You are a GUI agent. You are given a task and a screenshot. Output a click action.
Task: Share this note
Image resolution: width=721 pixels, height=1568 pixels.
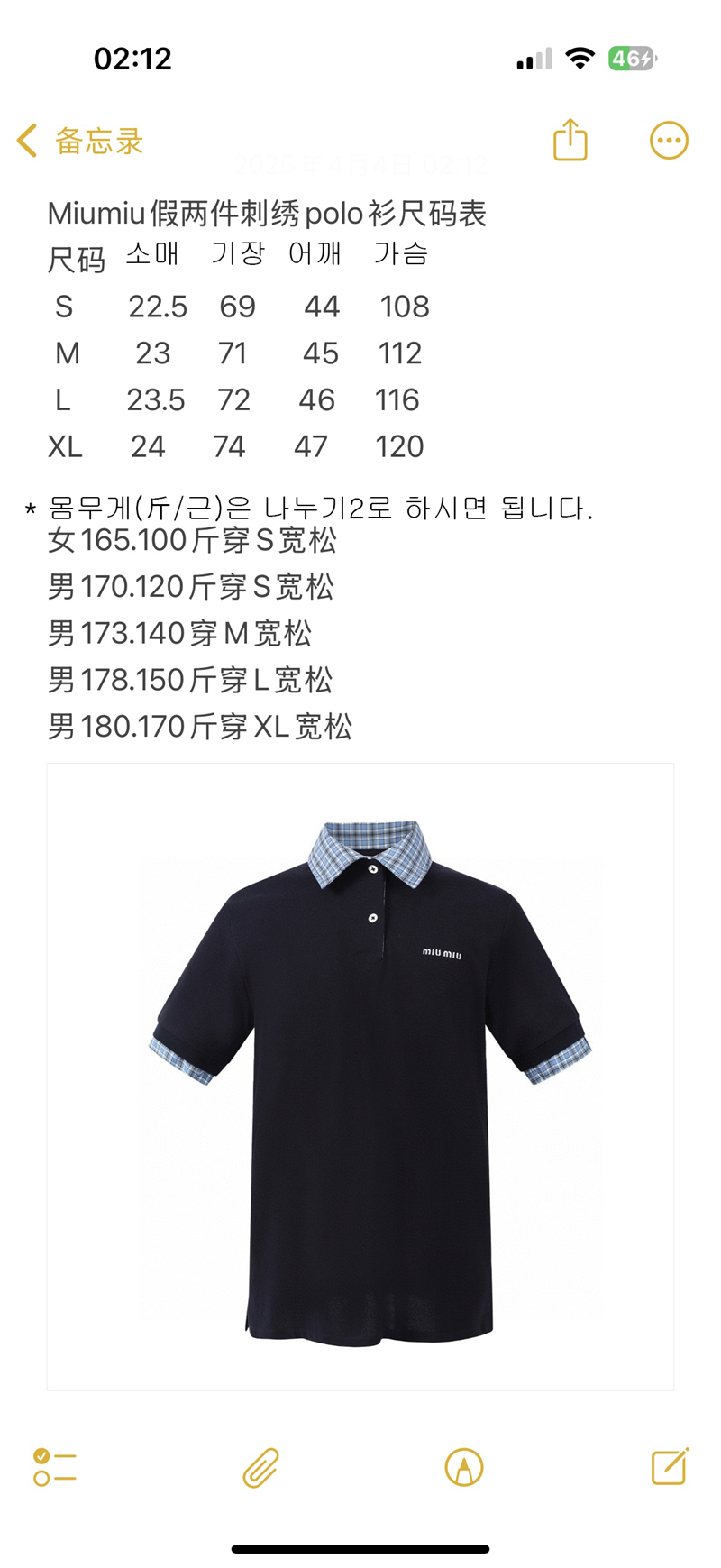click(570, 141)
